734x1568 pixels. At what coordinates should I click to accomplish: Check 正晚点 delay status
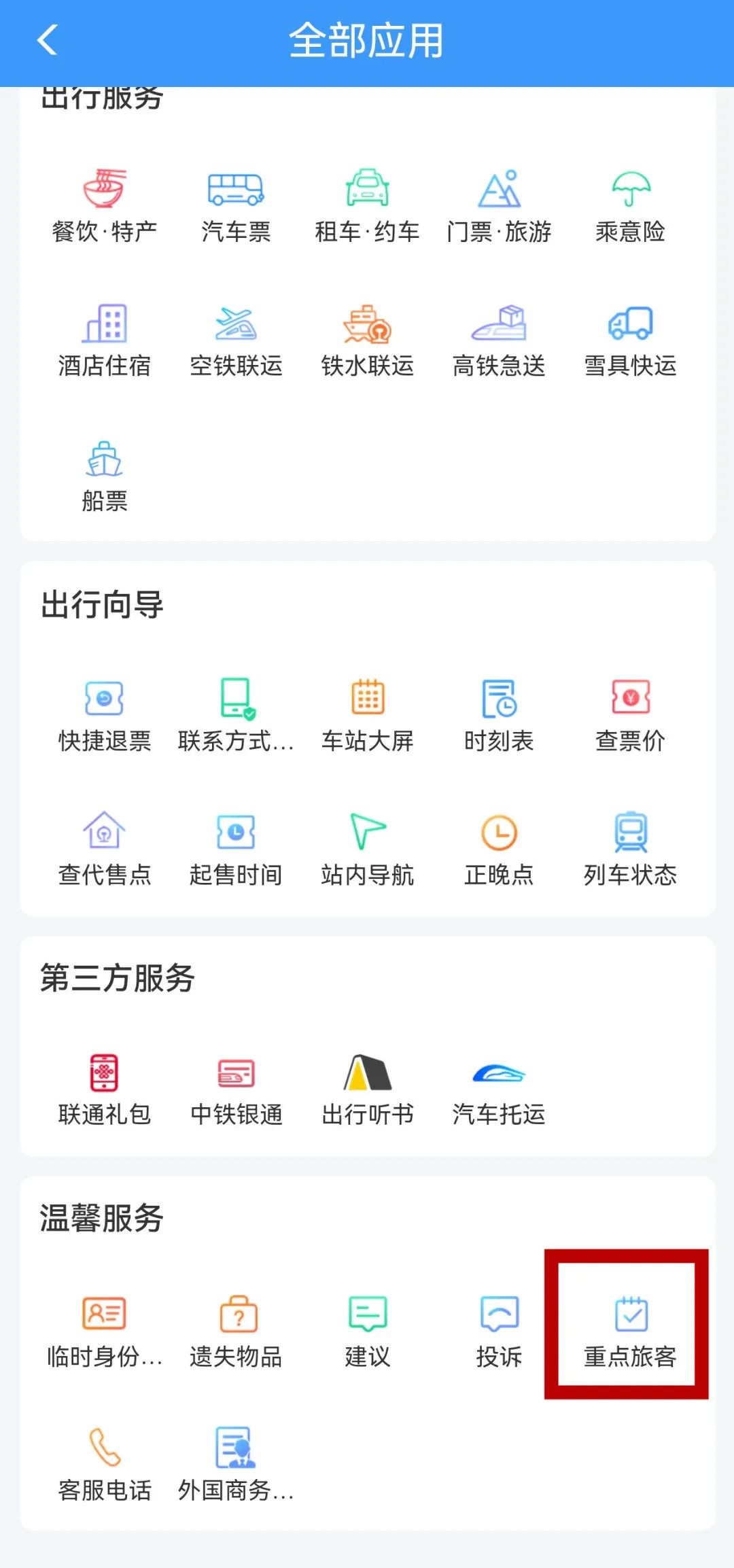pyautogui.click(x=499, y=848)
